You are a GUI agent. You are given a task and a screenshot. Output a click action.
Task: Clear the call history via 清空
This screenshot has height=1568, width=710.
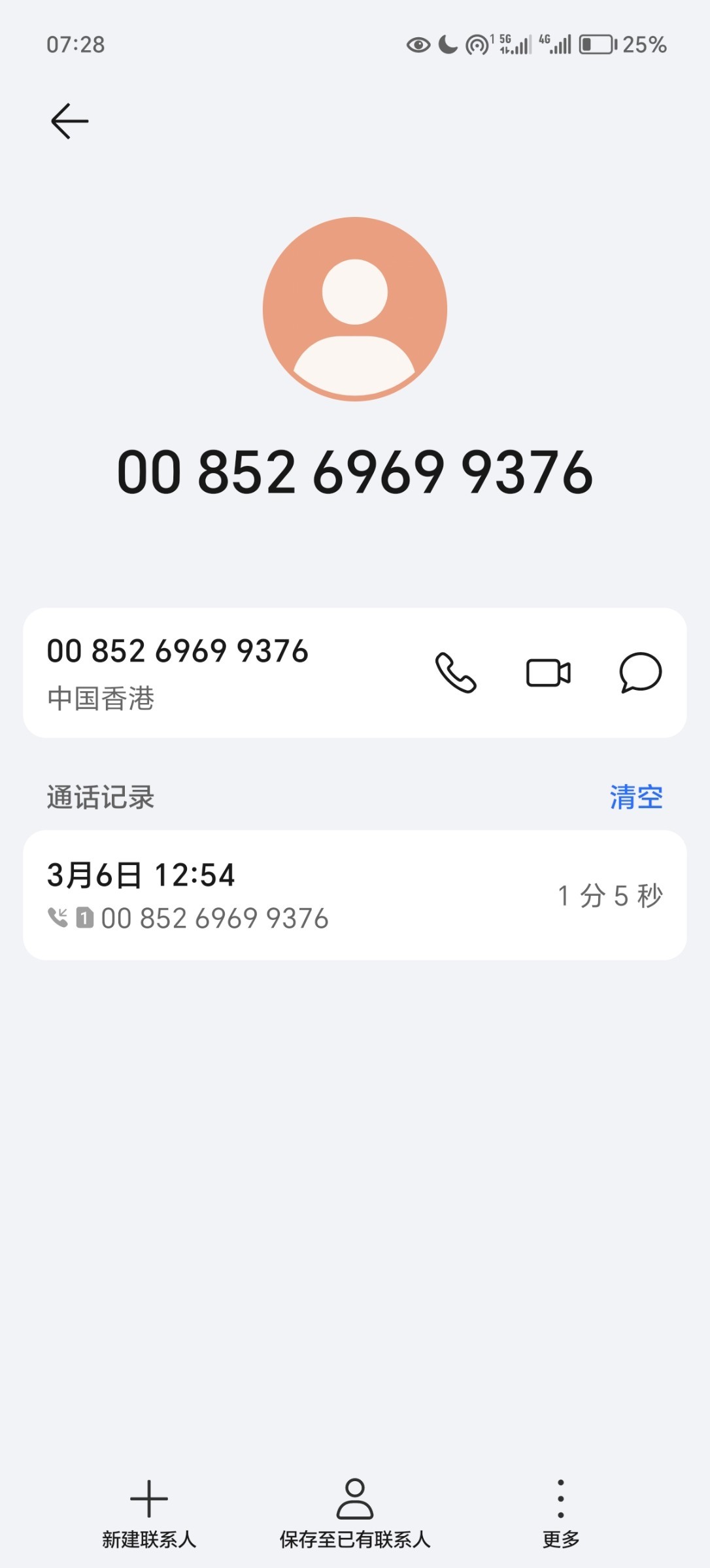pyautogui.click(x=635, y=797)
